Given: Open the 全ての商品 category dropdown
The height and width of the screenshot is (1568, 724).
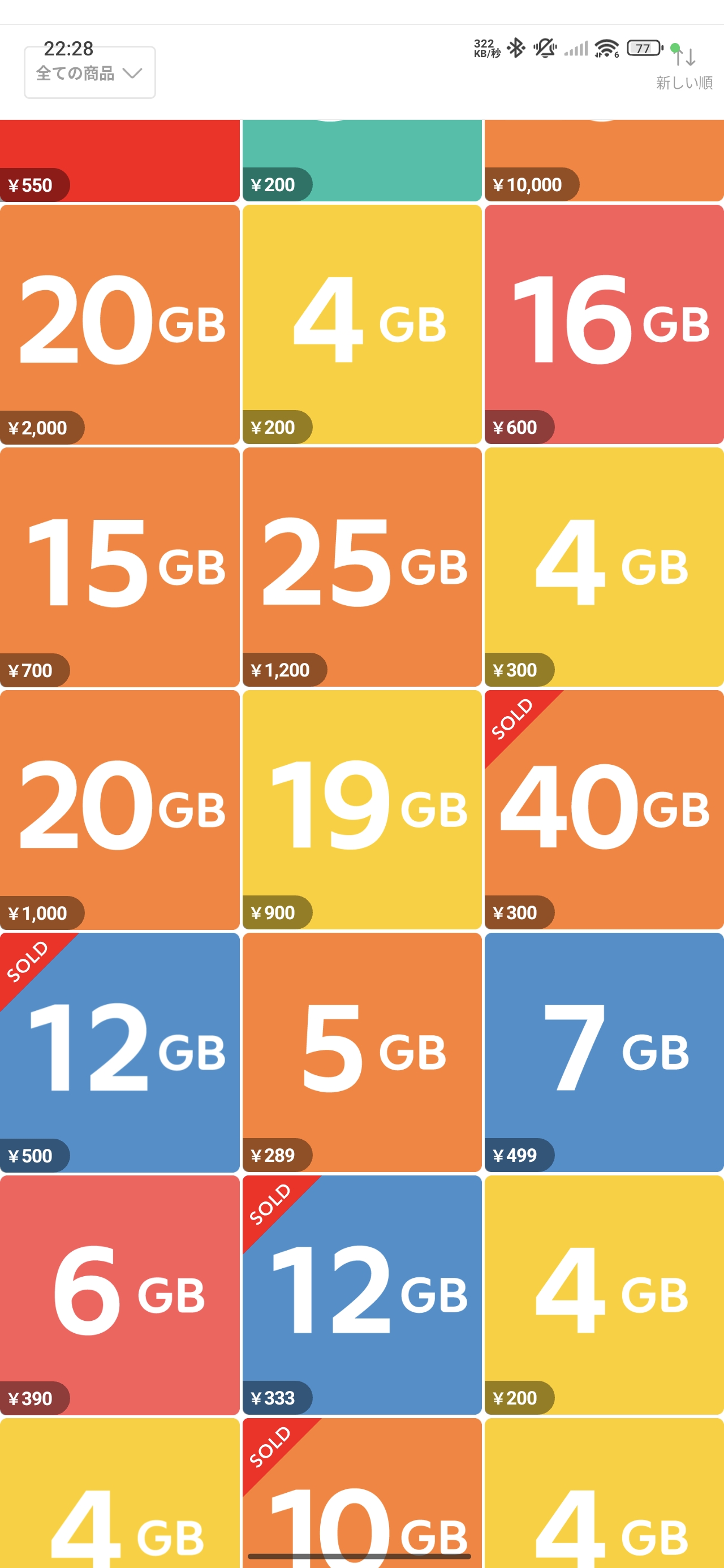Looking at the screenshot, I should click(x=89, y=72).
